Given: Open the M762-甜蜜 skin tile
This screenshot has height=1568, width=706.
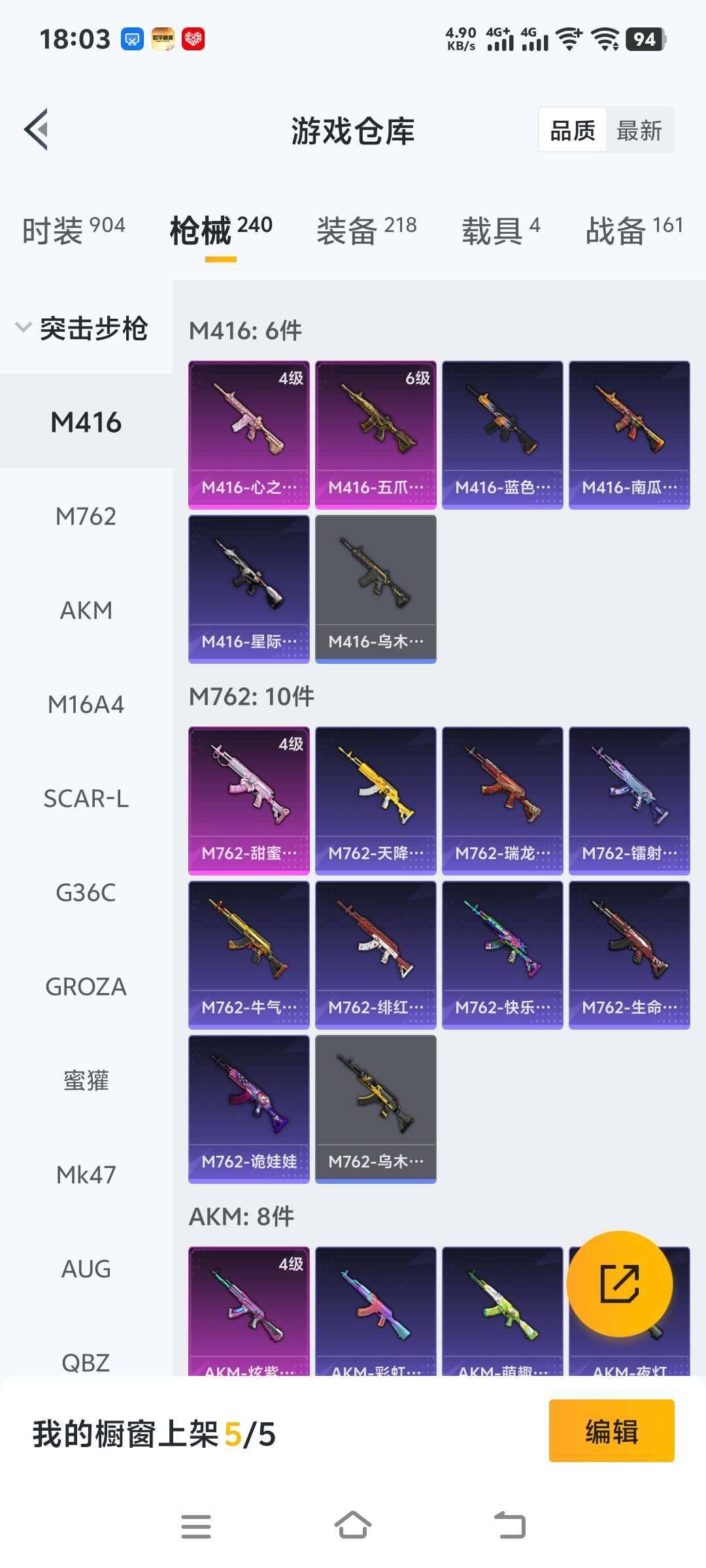Looking at the screenshot, I should pyautogui.click(x=248, y=800).
